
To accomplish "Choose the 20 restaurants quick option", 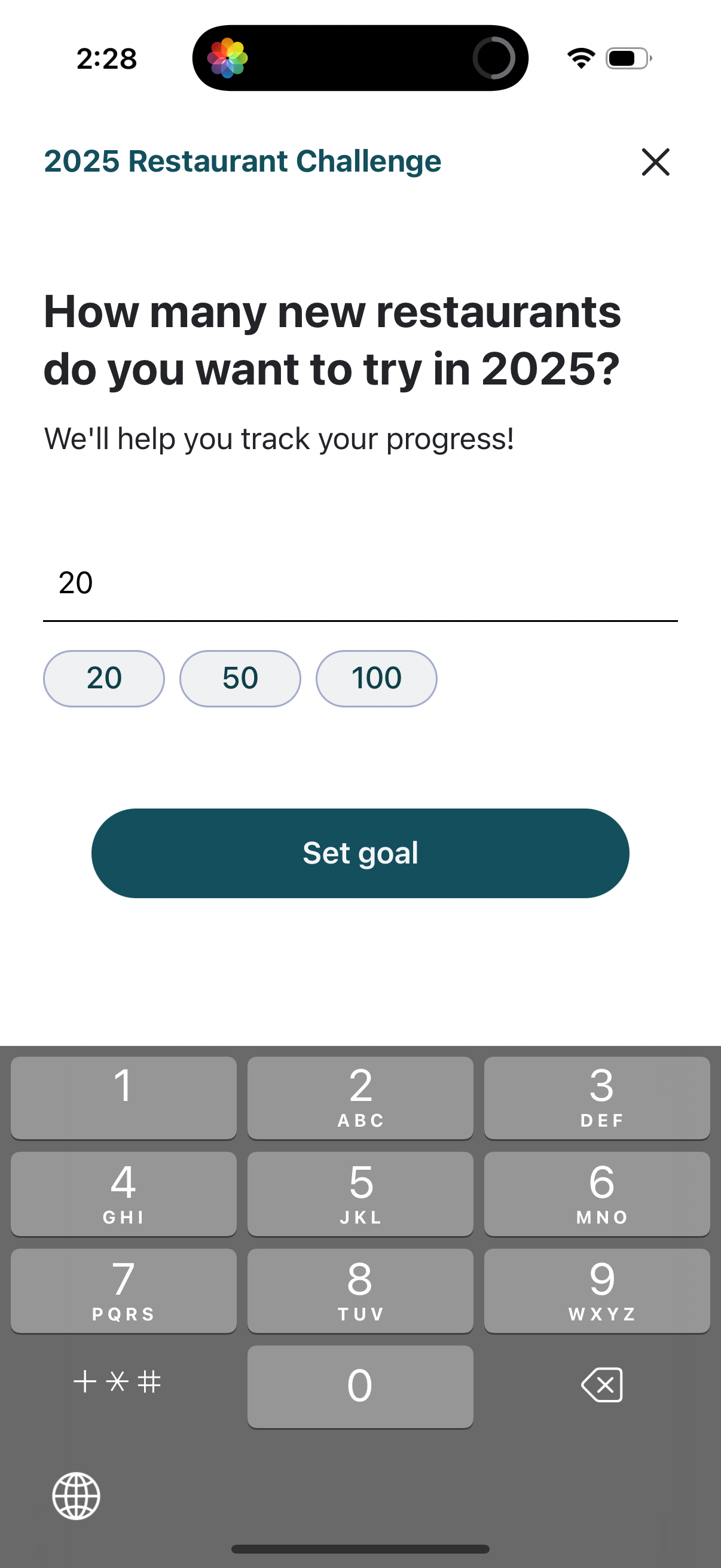I will pyautogui.click(x=103, y=678).
